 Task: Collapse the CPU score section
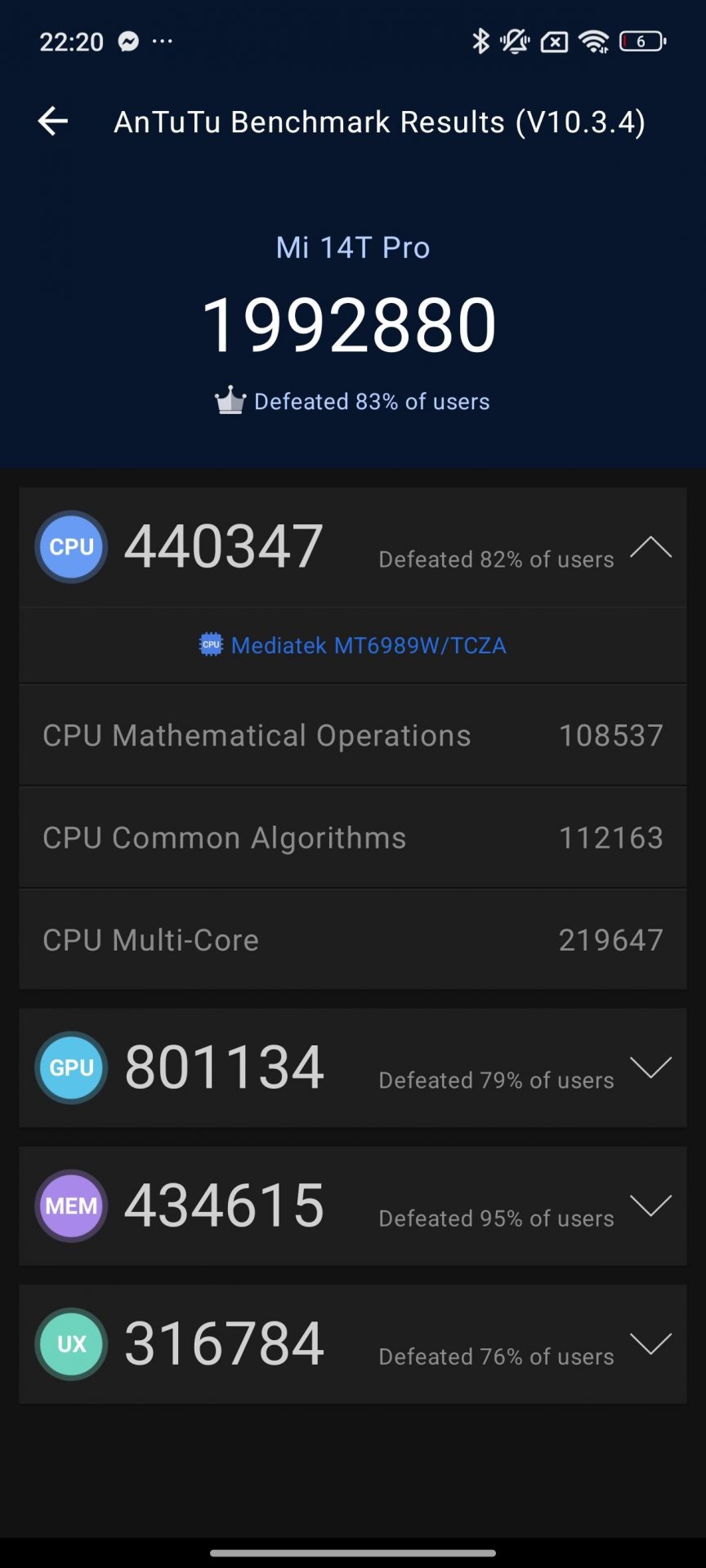coord(650,547)
